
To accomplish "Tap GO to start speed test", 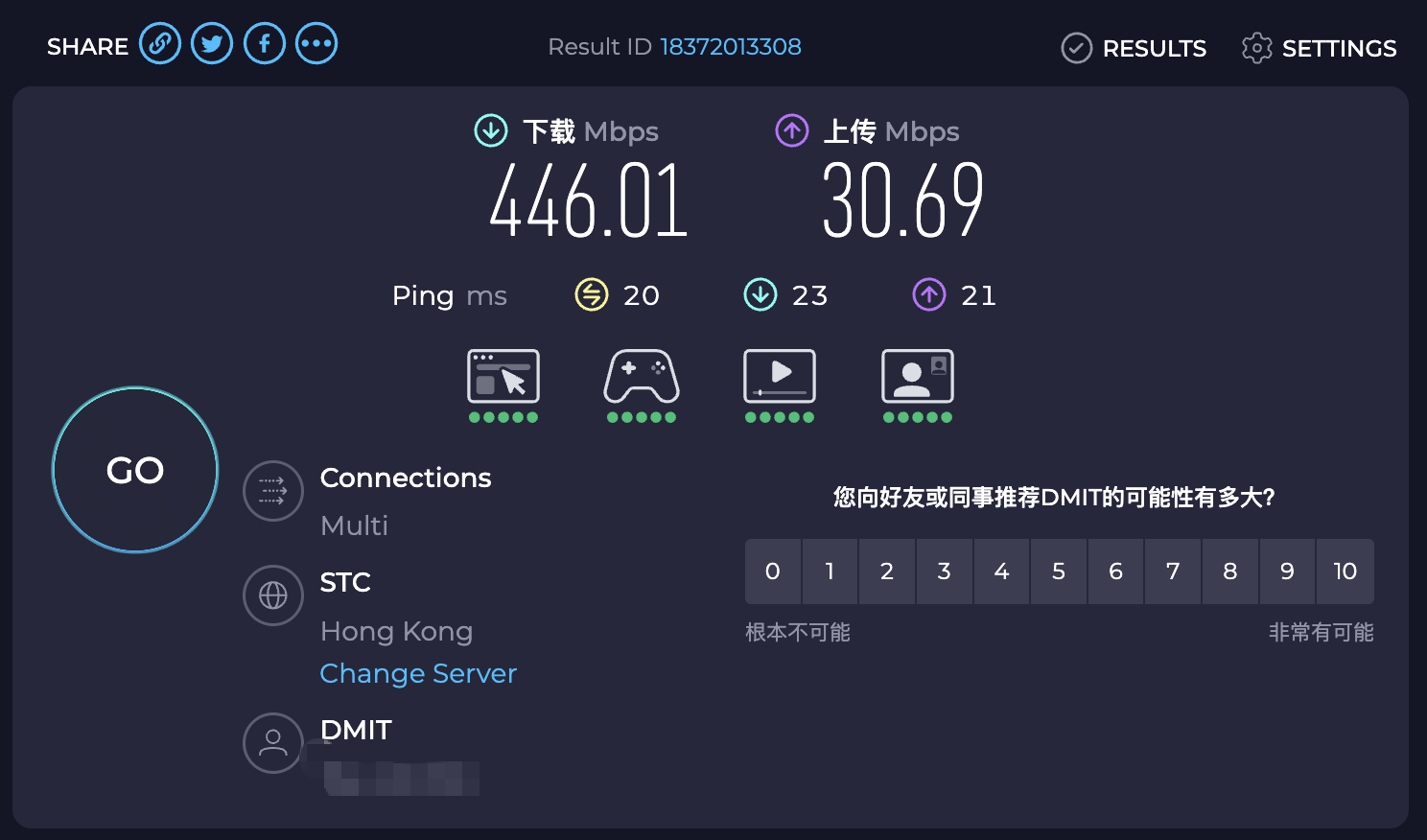I will pos(135,470).
